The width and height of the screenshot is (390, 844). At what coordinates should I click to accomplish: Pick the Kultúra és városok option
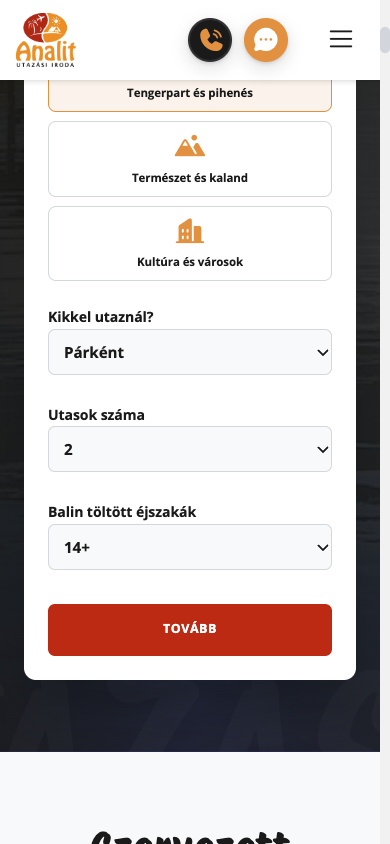click(x=190, y=243)
